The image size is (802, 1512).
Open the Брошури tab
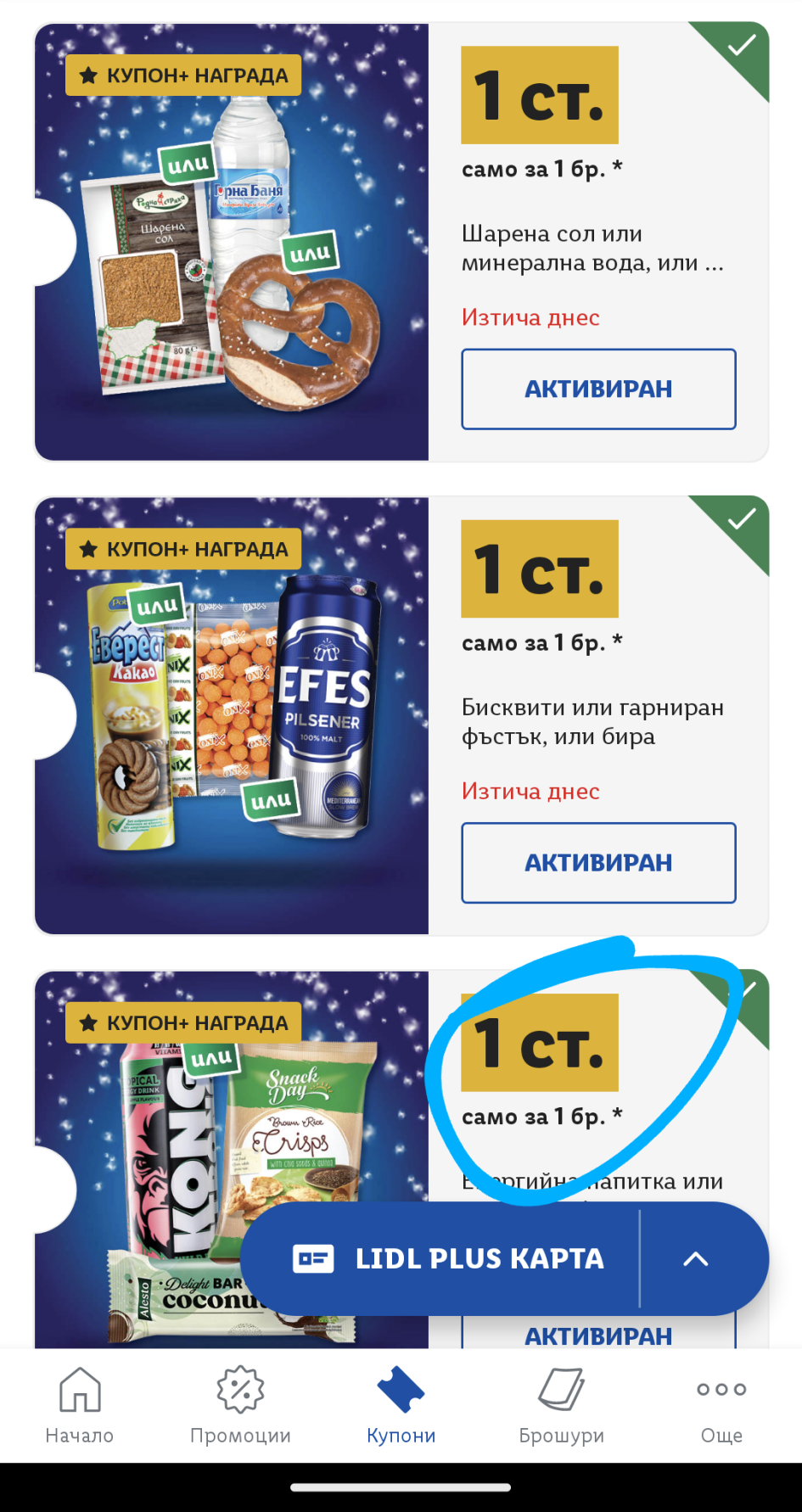(x=561, y=1404)
